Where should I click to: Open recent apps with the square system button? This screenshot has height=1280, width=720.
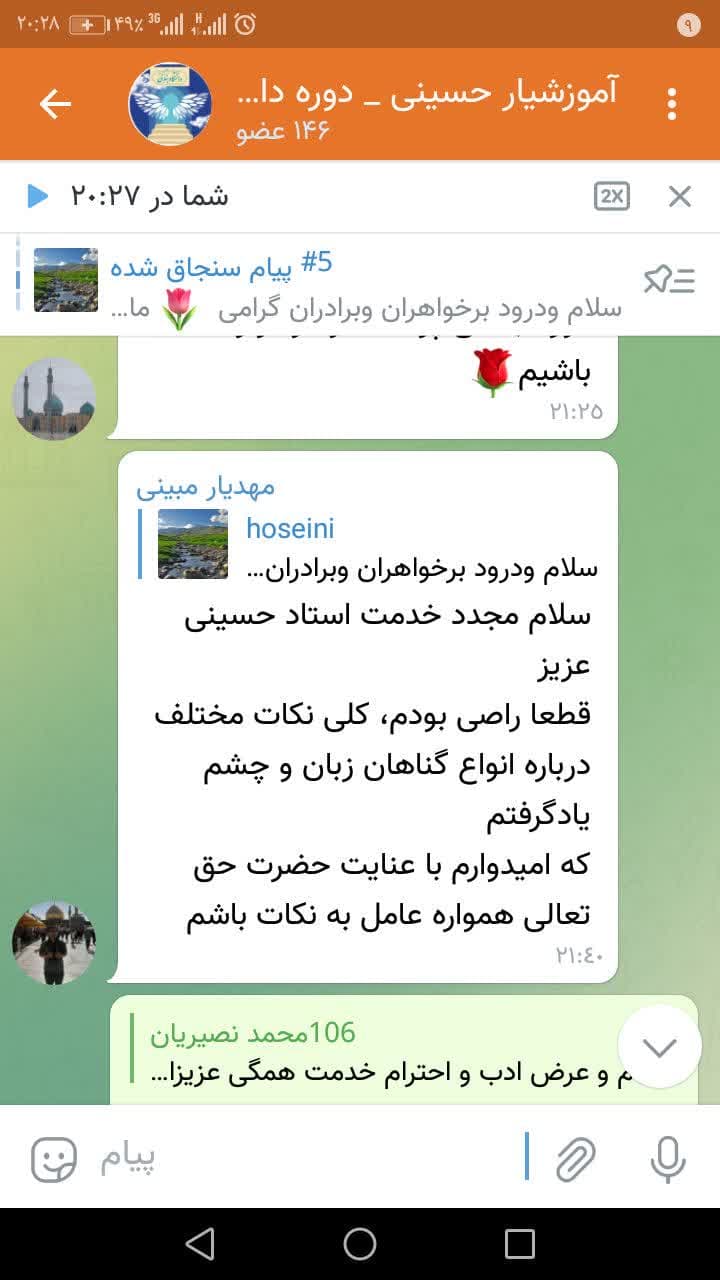click(x=520, y=1243)
